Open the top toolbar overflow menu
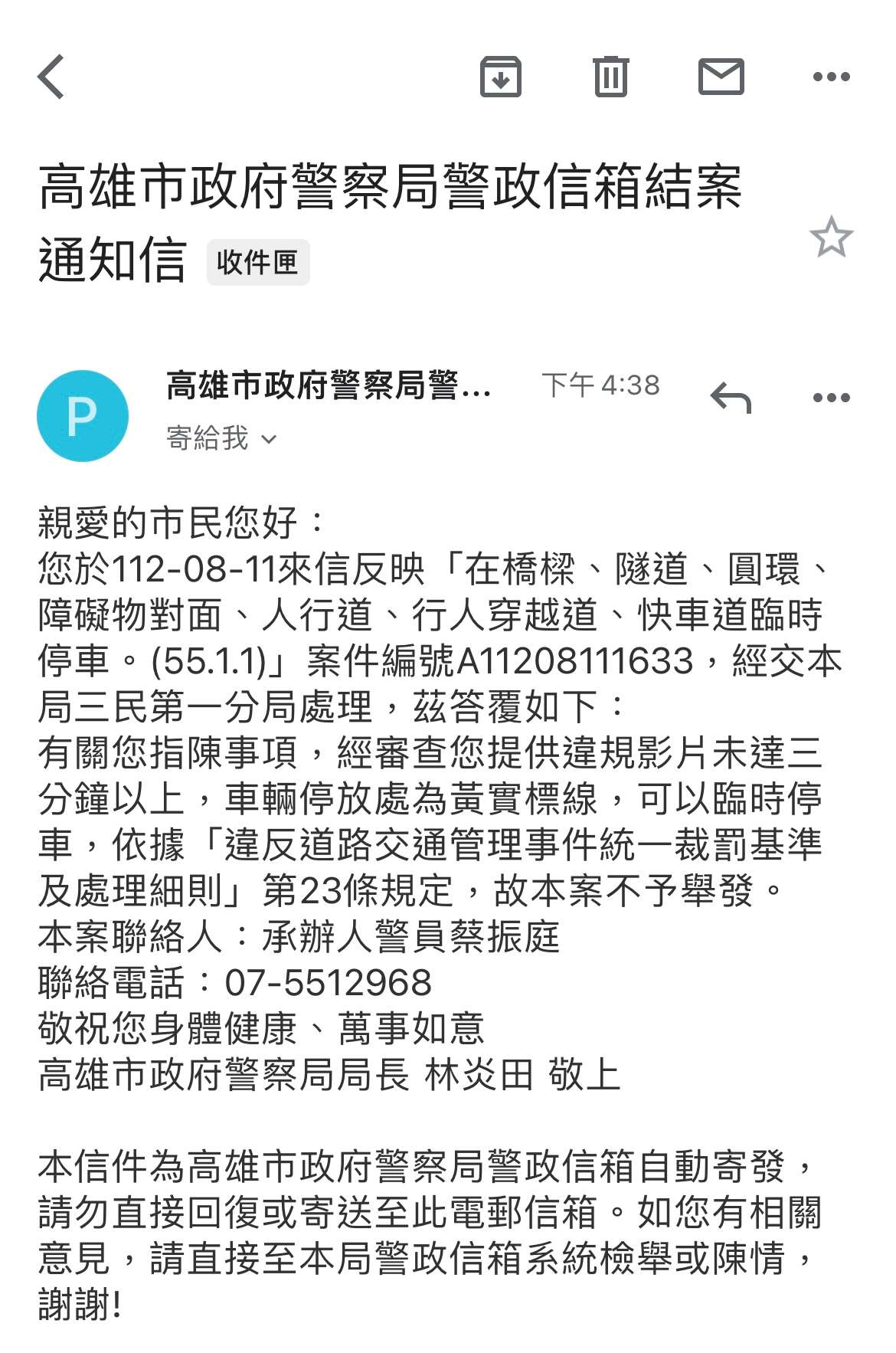Image resolution: width=896 pixels, height=1353 pixels. 831,77
